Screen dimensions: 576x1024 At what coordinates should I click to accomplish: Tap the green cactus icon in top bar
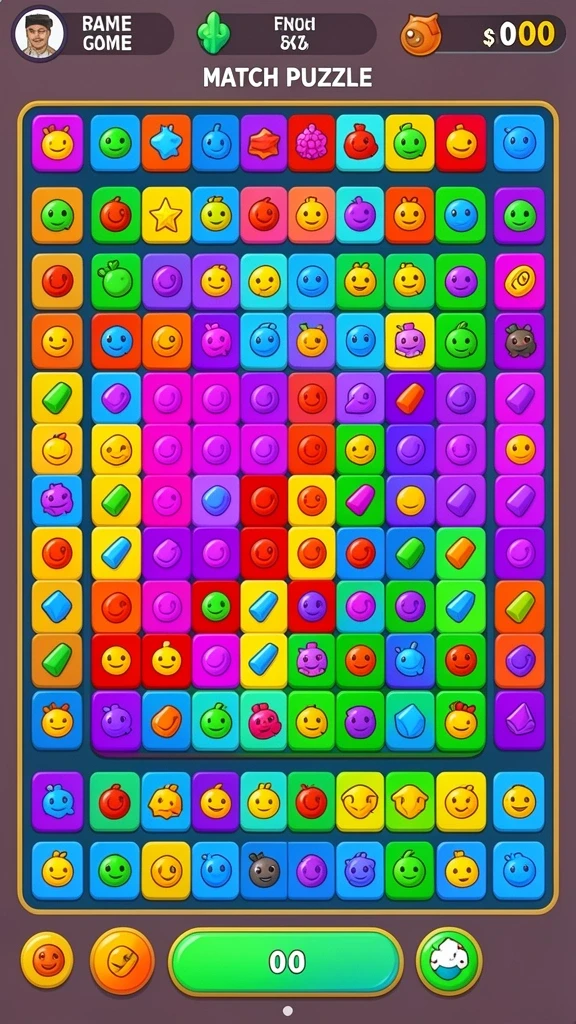coord(214,32)
